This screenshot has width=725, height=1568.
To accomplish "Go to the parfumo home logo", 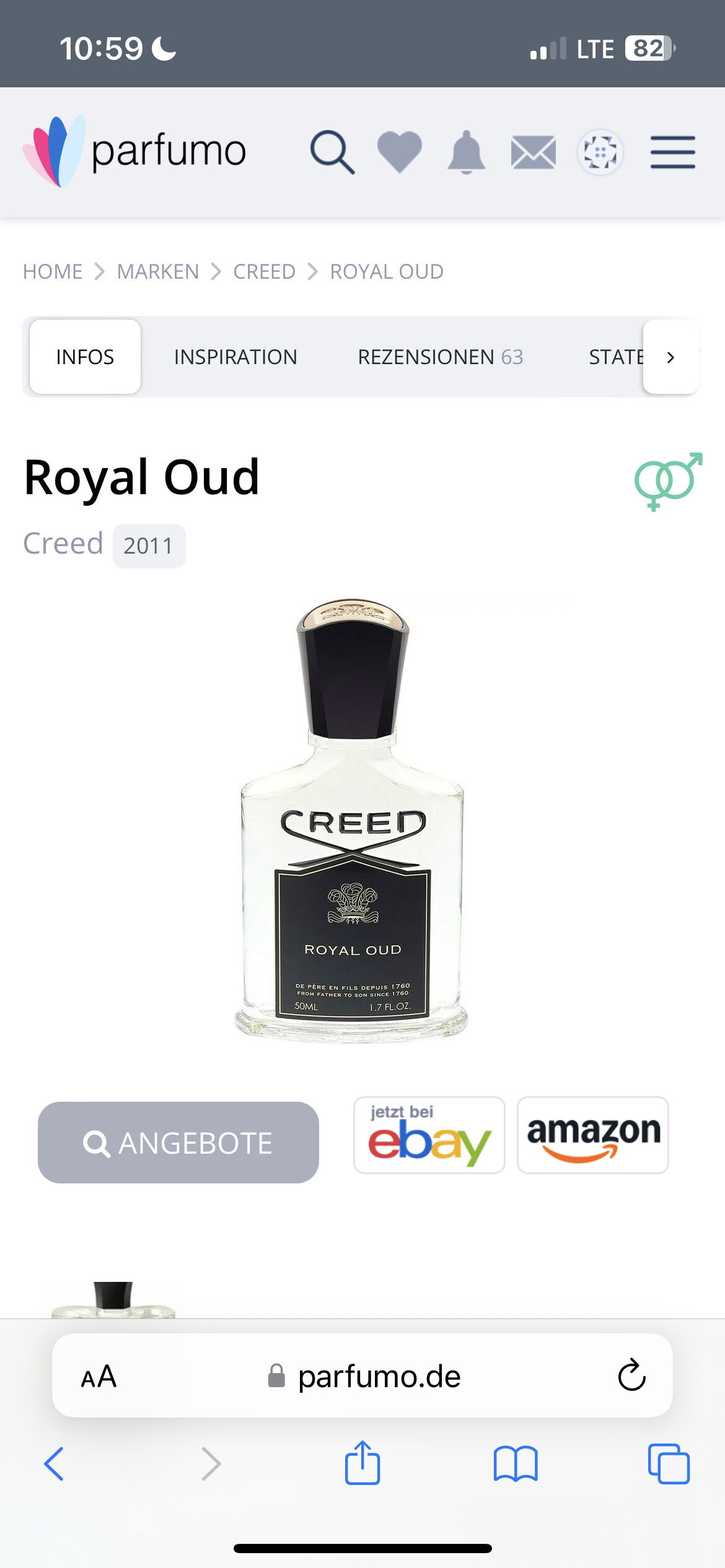I will coord(134,151).
